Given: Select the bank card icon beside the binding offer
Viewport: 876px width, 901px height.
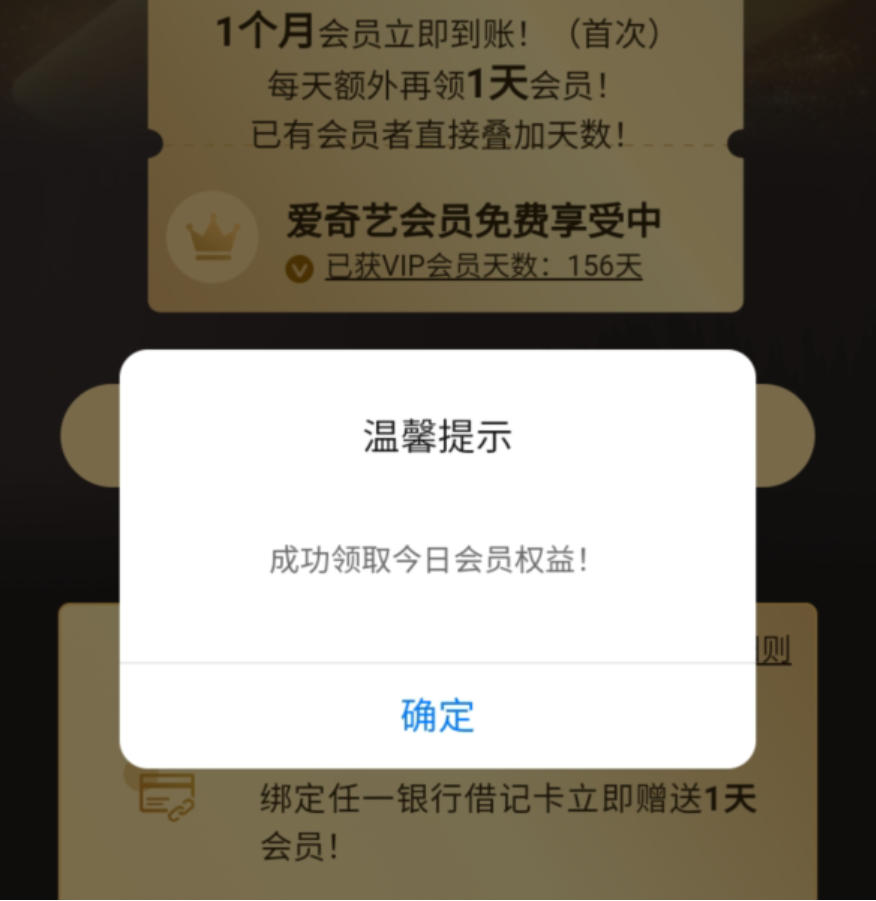Looking at the screenshot, I should pos(166,794).
